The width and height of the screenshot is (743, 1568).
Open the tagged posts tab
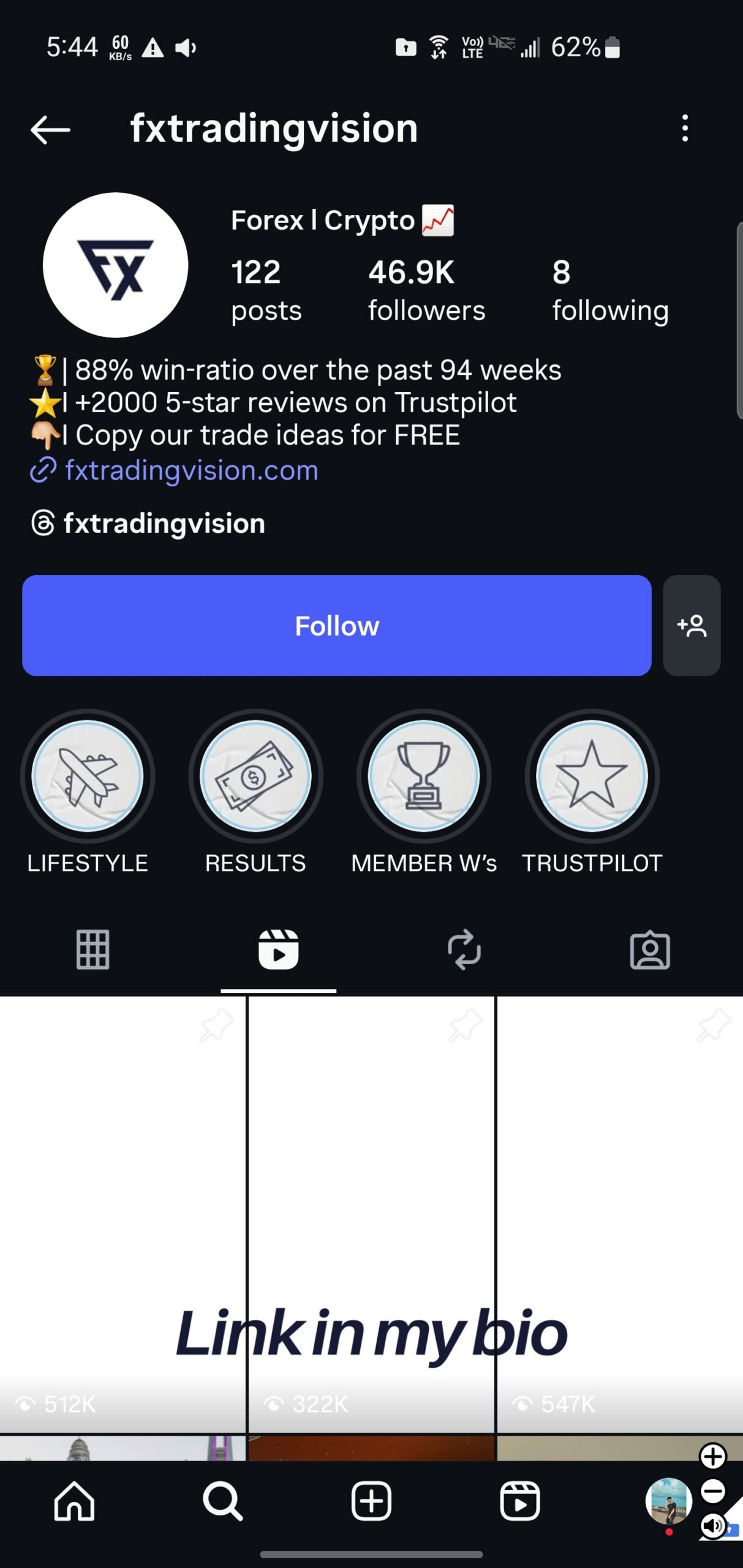(x=650, y=949)
